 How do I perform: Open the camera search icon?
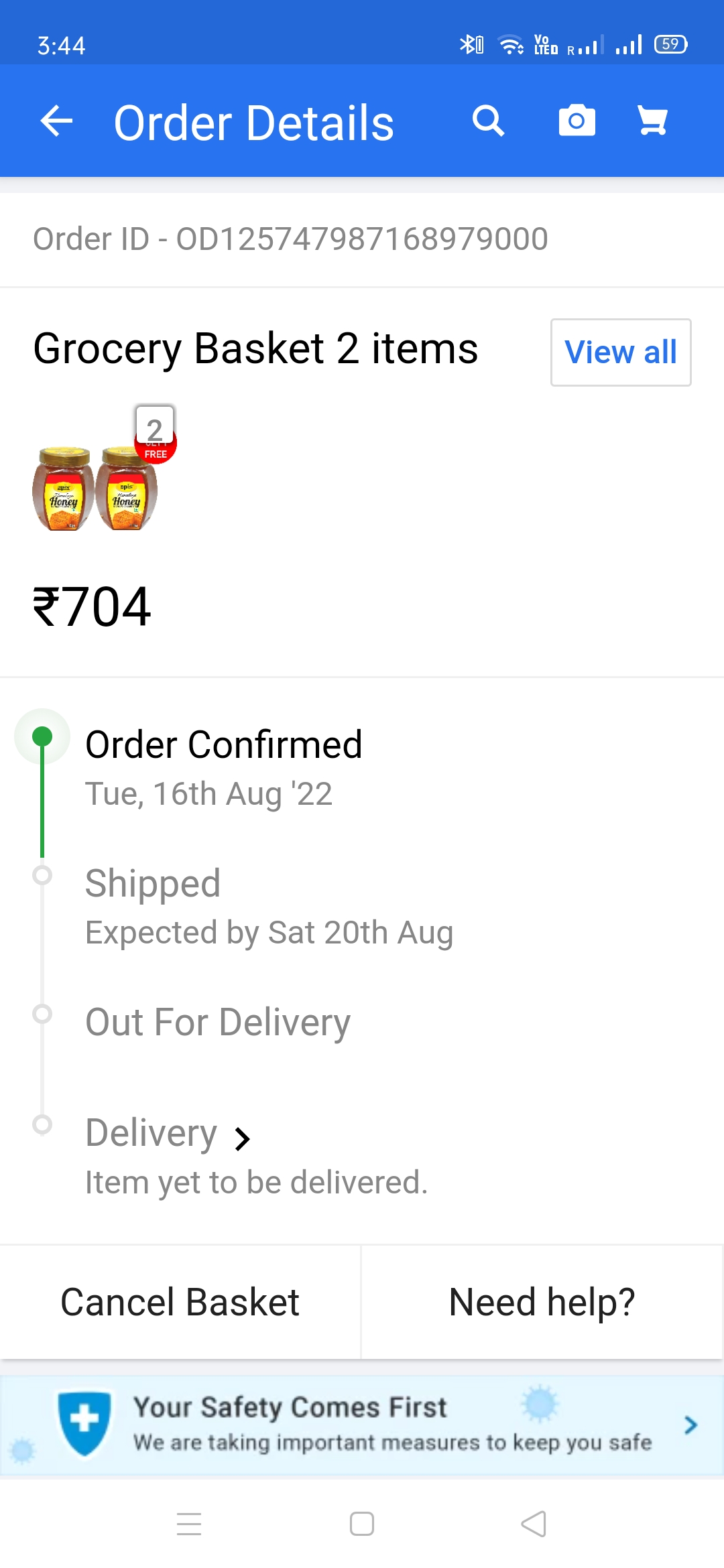tap(577, 121)
